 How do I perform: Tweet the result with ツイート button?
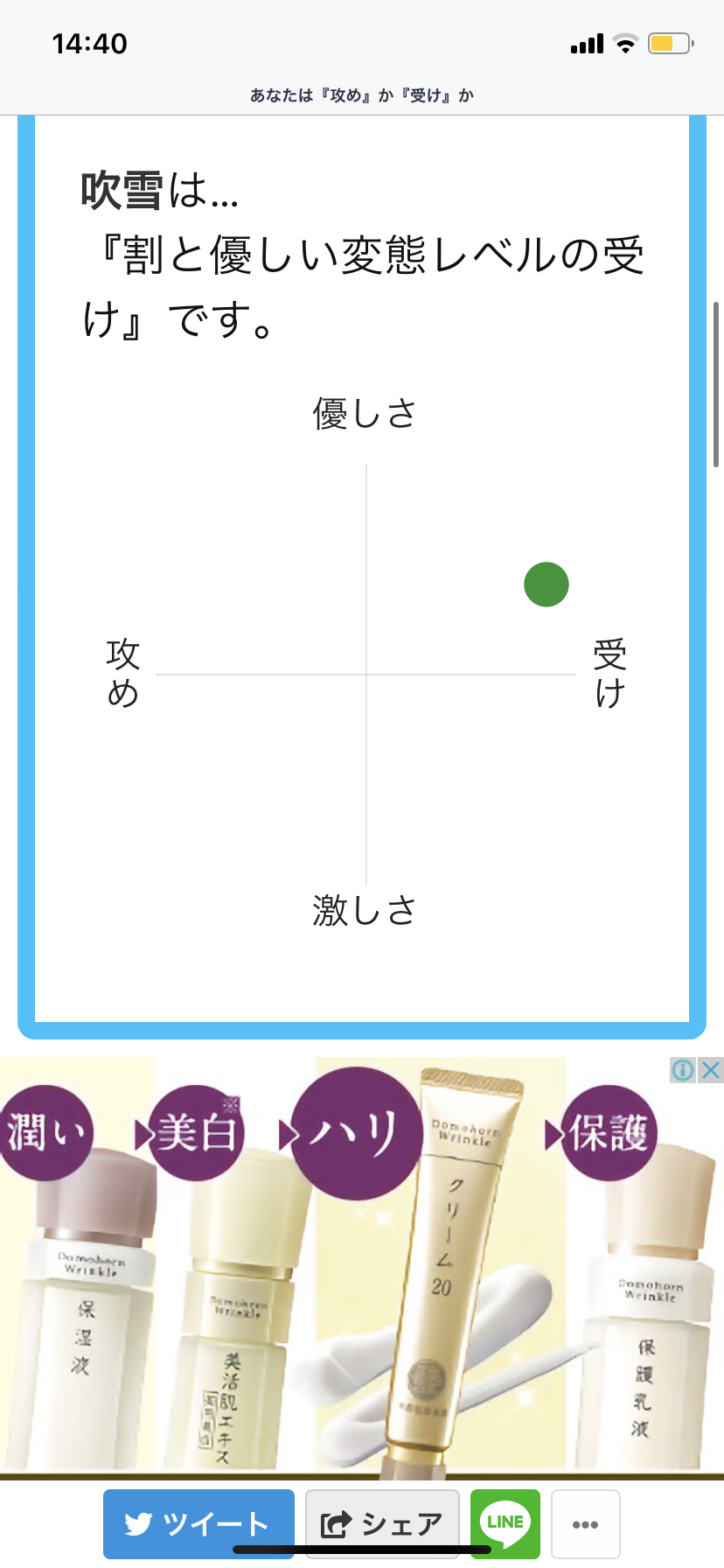198,1523
